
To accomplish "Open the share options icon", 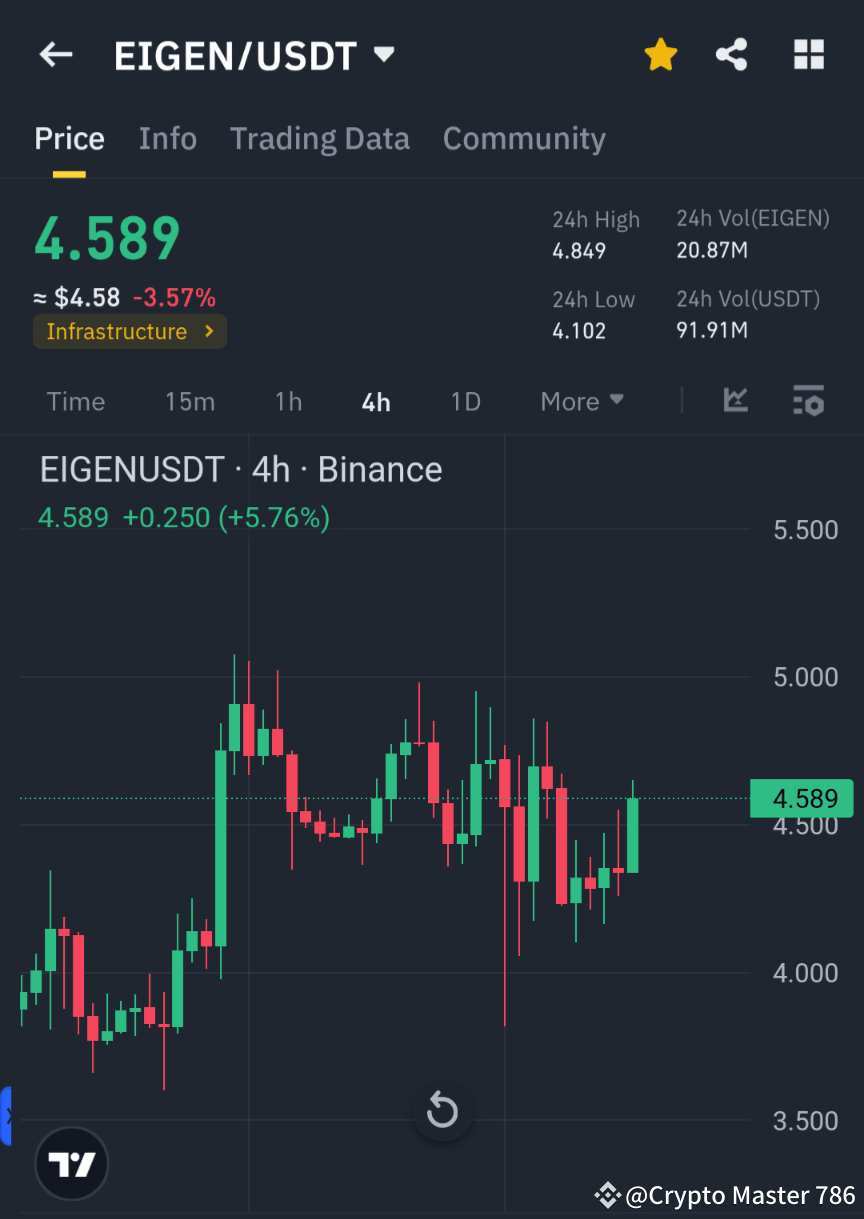I will pos(732,55).
